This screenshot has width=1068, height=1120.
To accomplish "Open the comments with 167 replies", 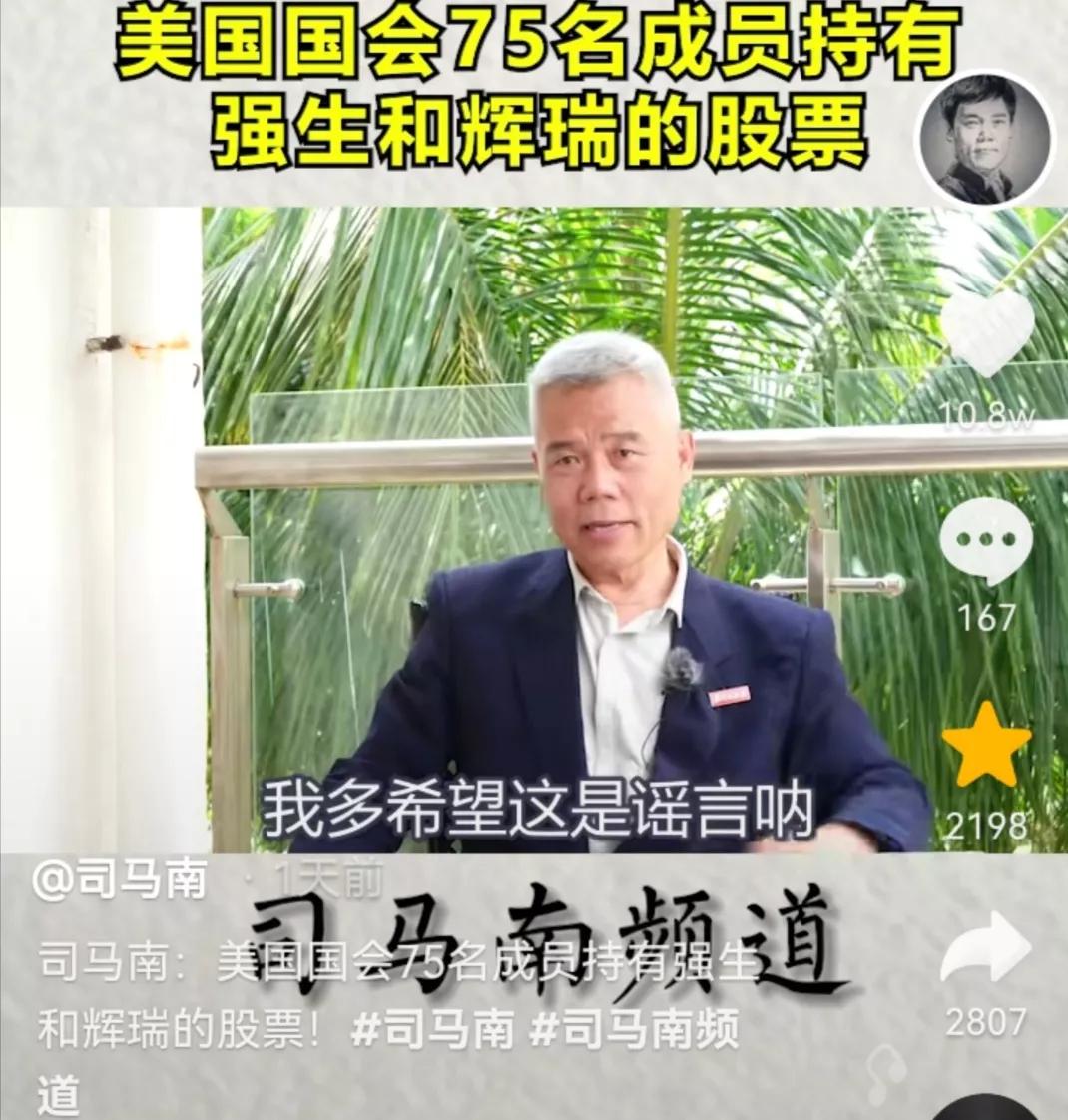I will click(986, 540).
